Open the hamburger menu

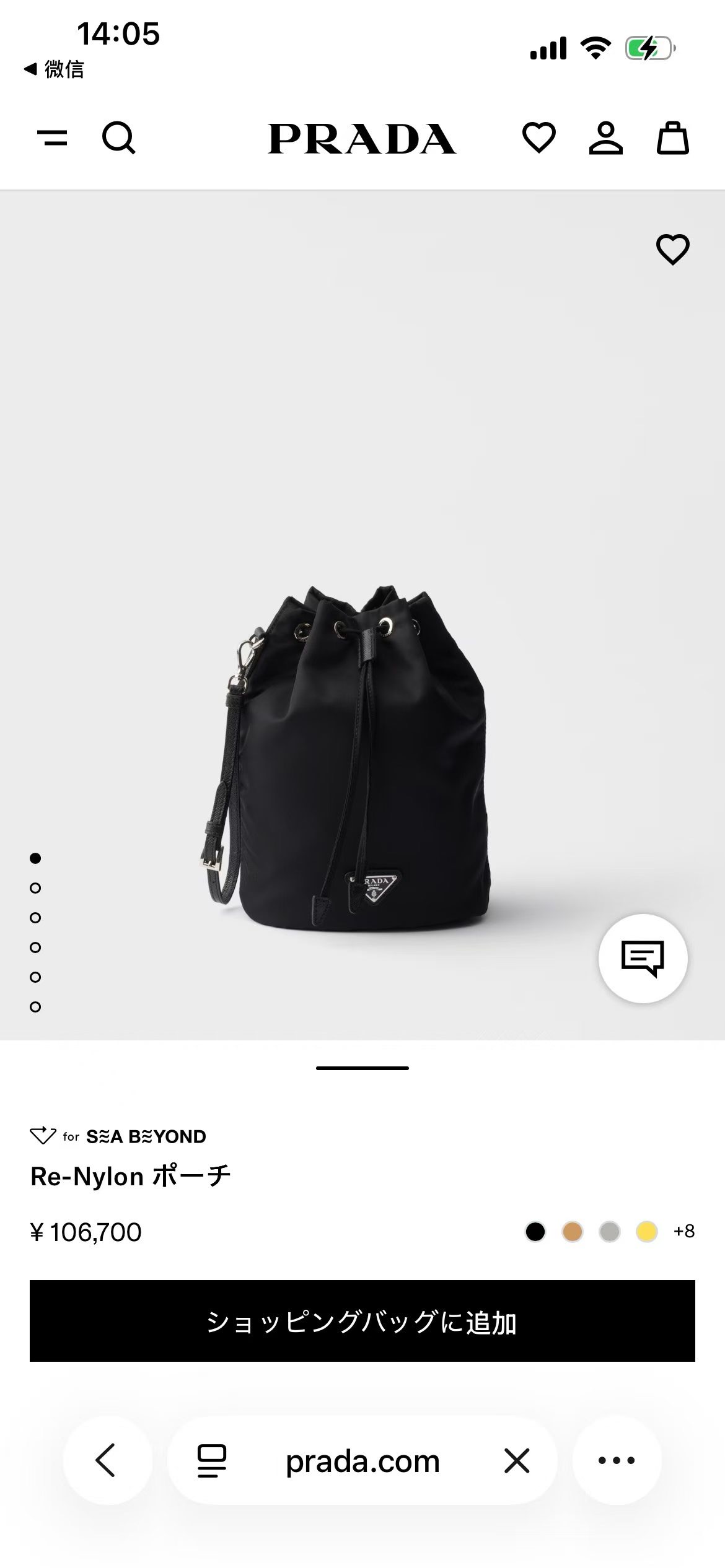(53, 137)
